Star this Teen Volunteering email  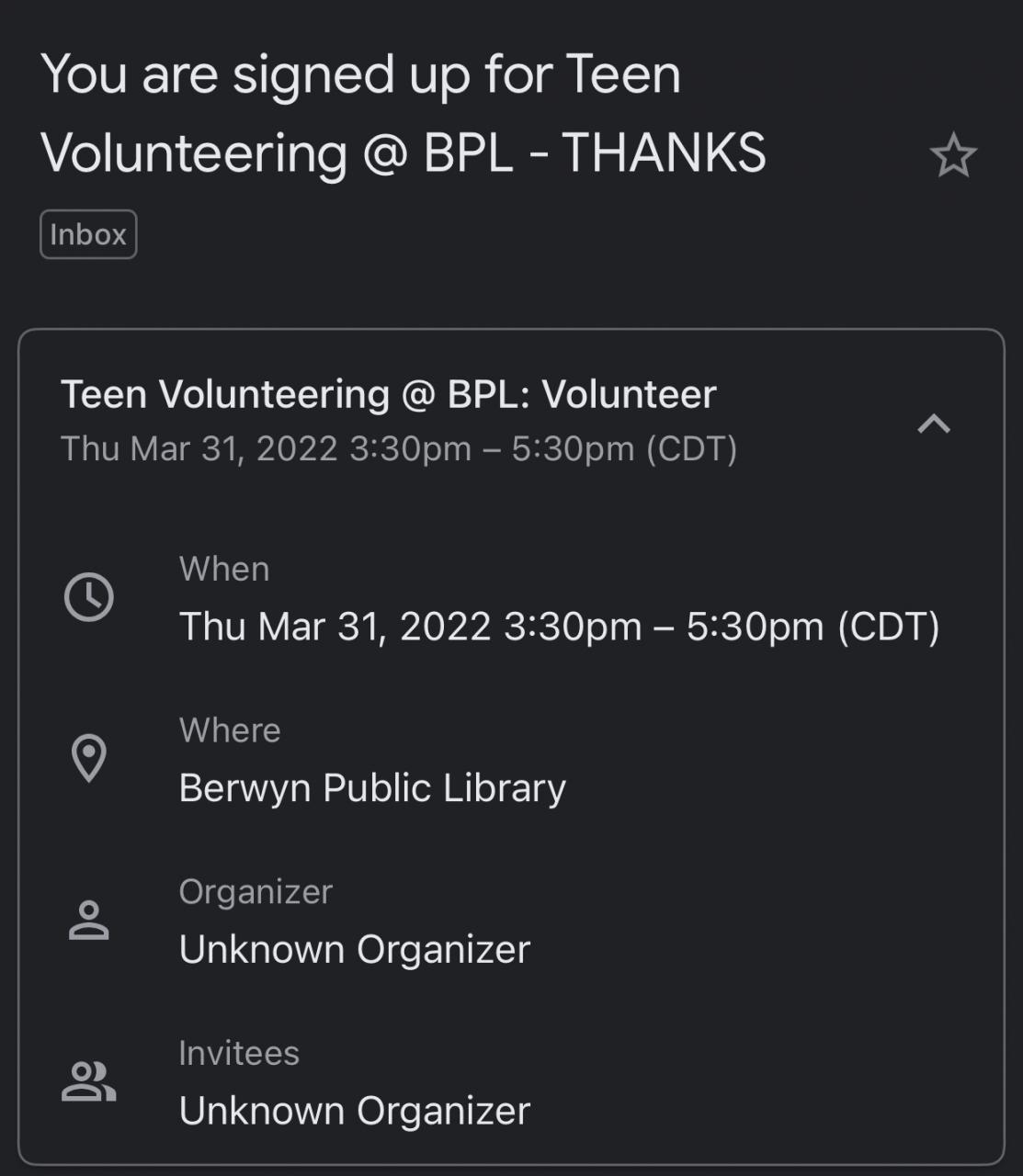[x=952, y=155]
